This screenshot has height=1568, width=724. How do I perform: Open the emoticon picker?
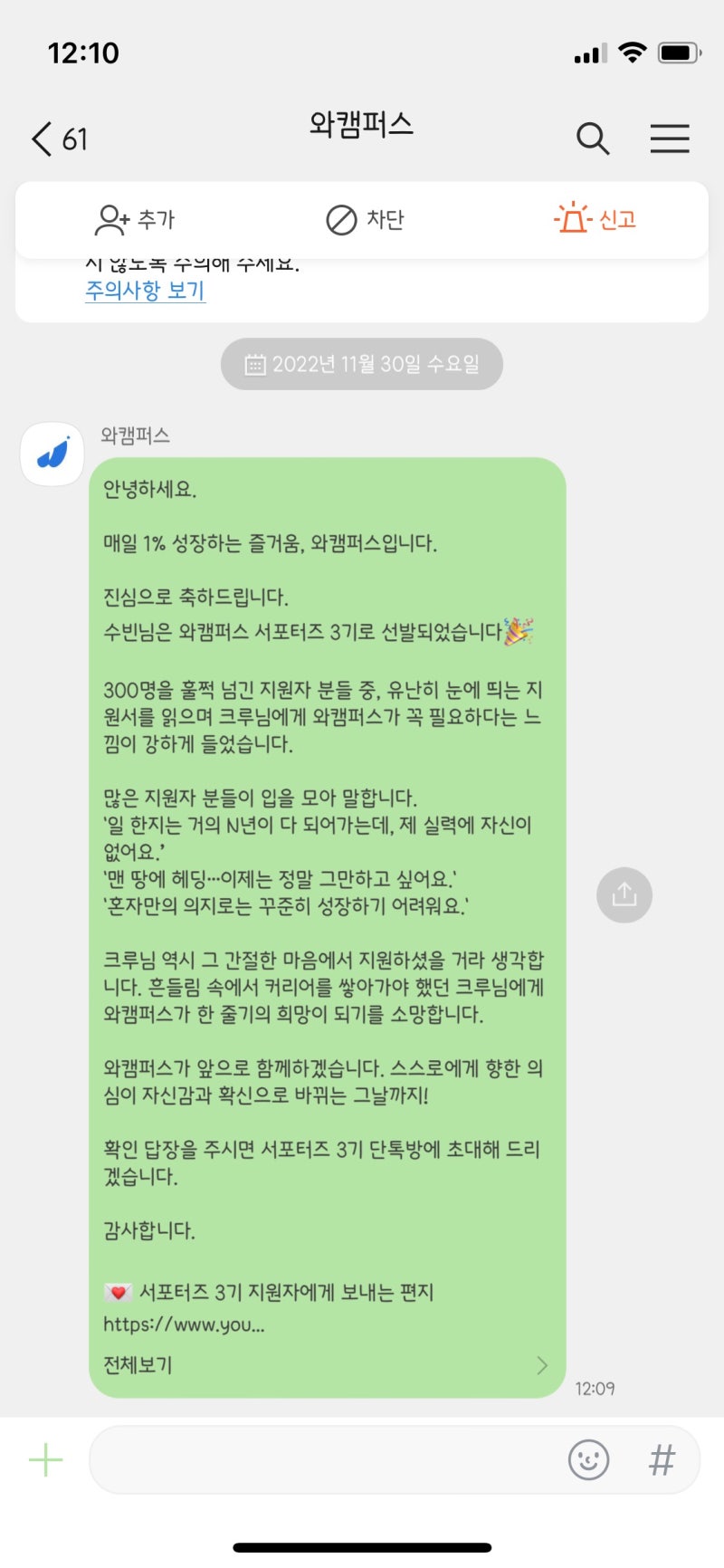(x=588, y=1460)
